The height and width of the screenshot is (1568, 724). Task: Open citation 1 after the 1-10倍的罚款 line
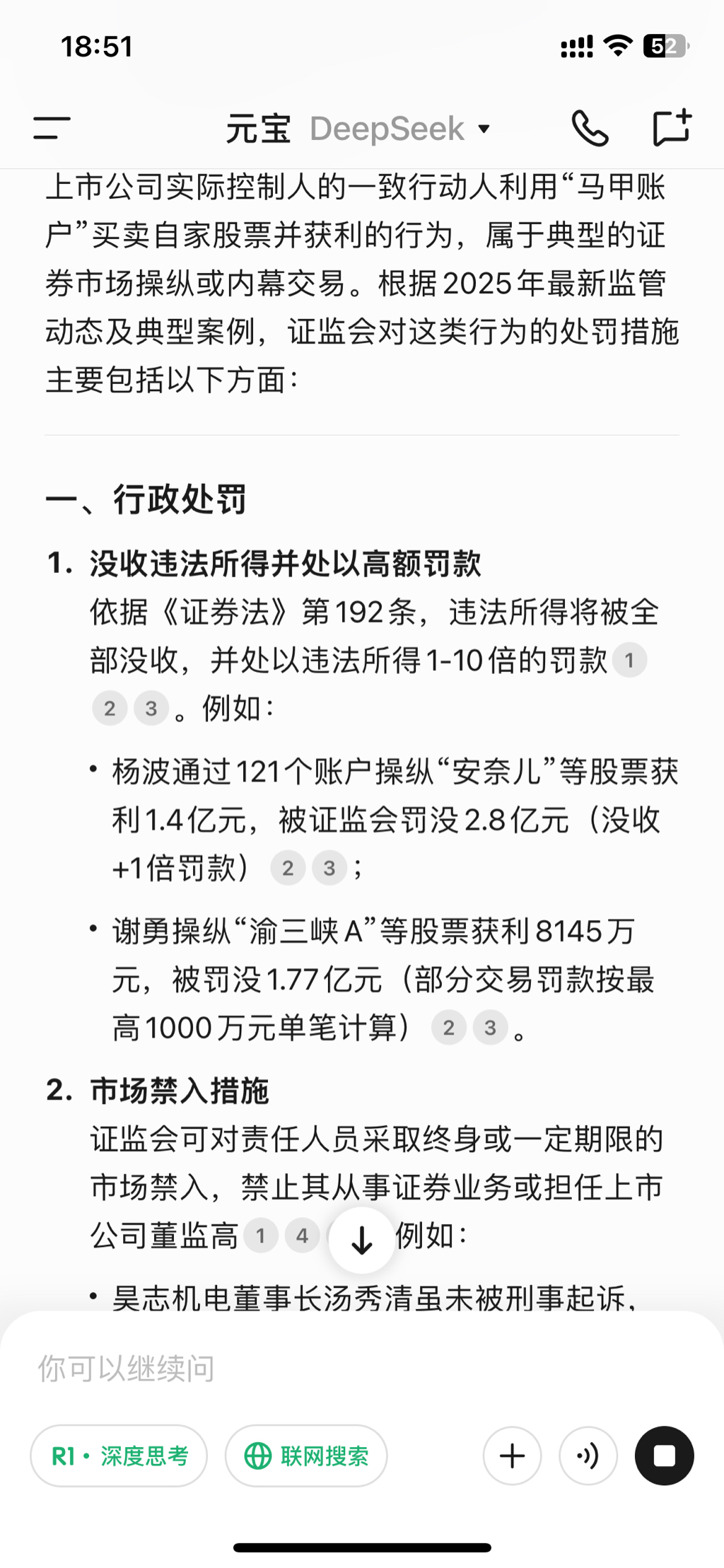[x=629, y=661]
